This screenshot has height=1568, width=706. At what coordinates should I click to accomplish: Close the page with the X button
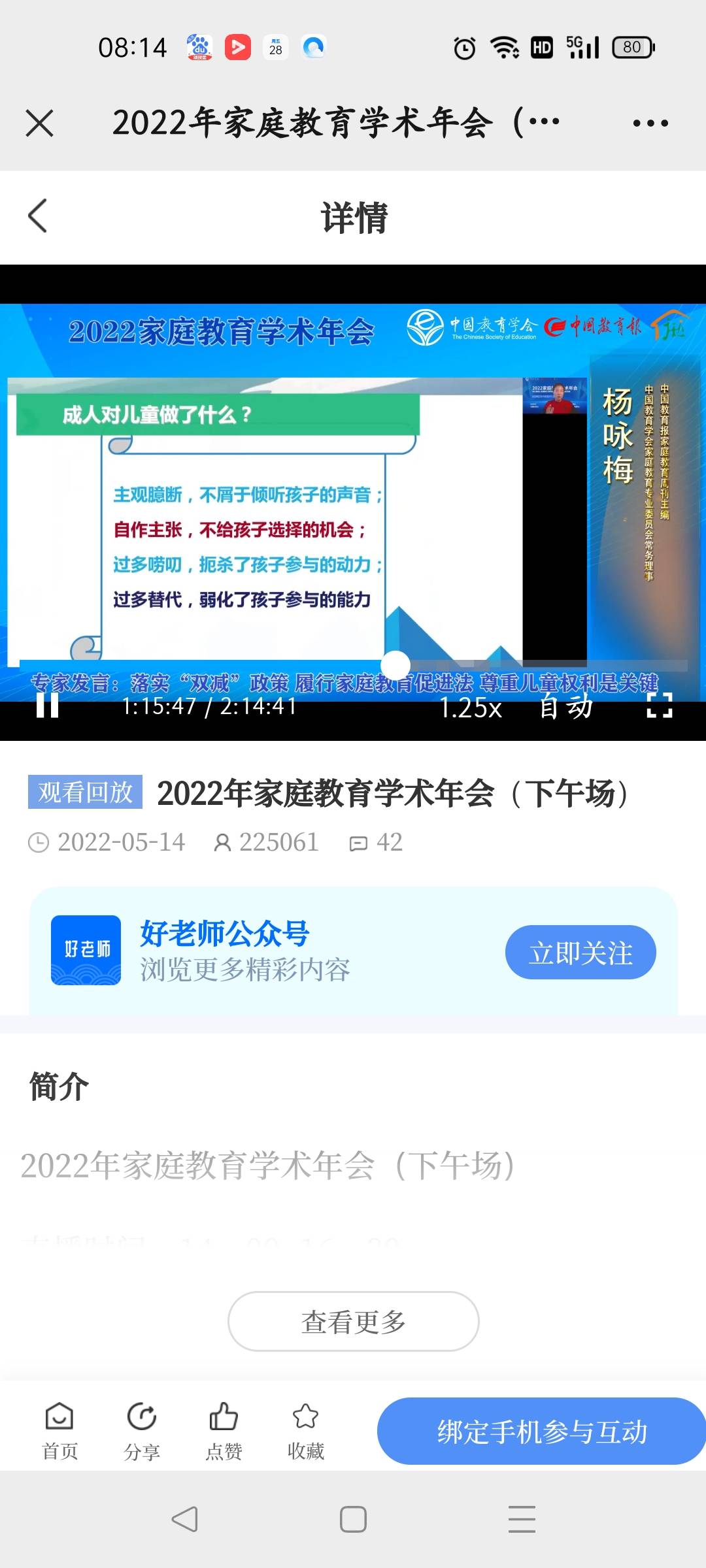(41, 122)
